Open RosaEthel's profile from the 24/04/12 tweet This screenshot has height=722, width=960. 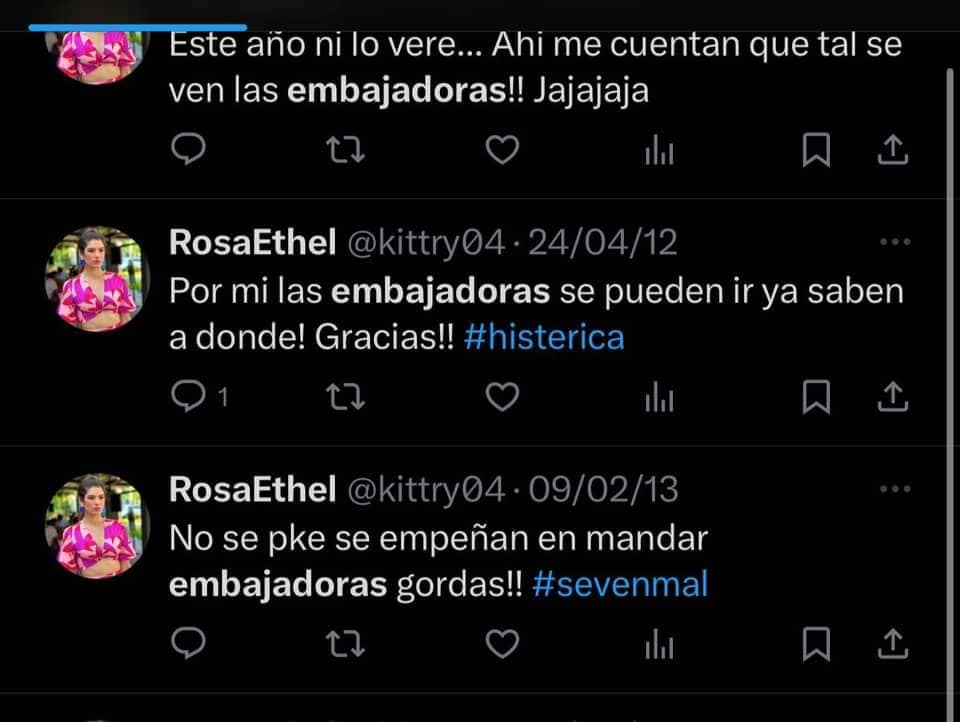tap(253, 241)
